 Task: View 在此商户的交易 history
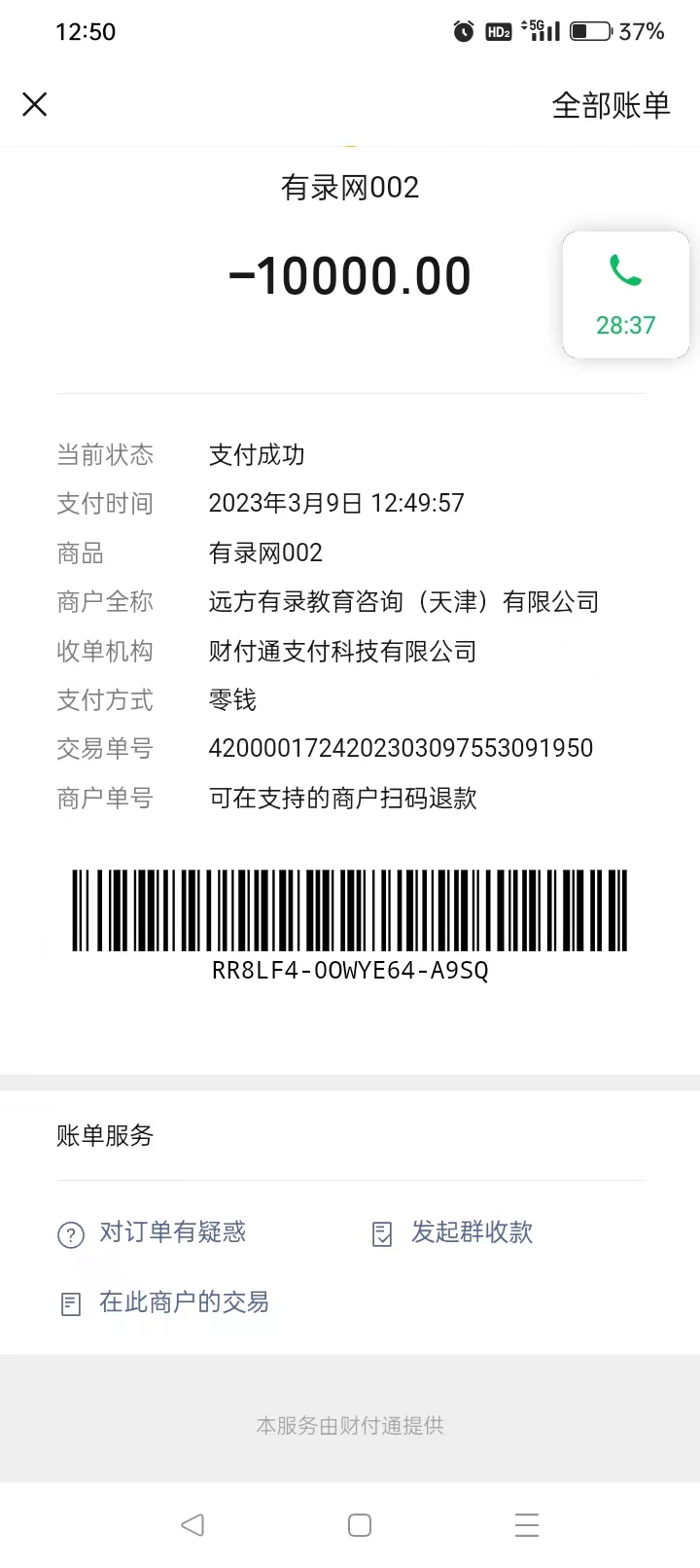point(165,1302)
